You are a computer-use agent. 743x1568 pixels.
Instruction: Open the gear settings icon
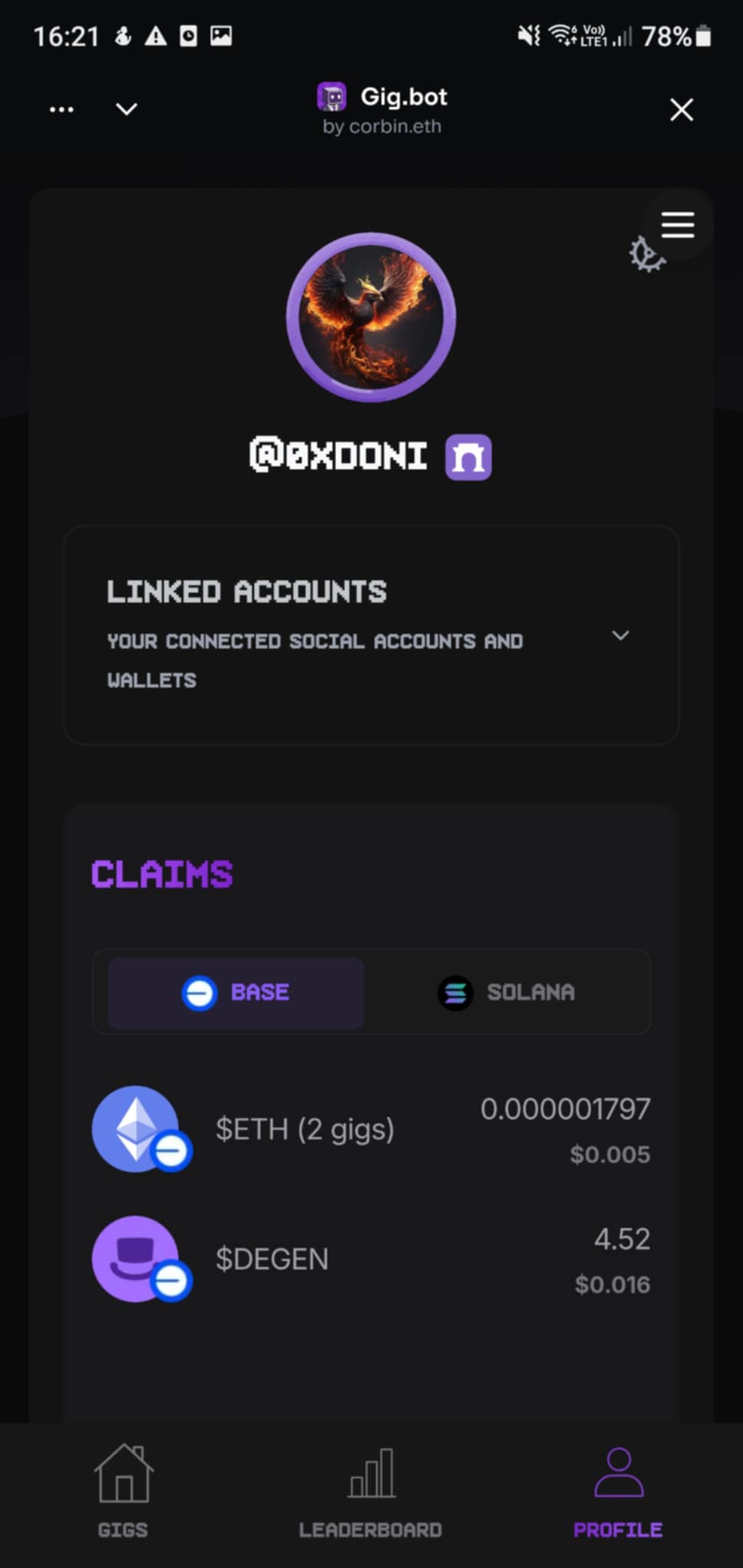tap(646, 255)
